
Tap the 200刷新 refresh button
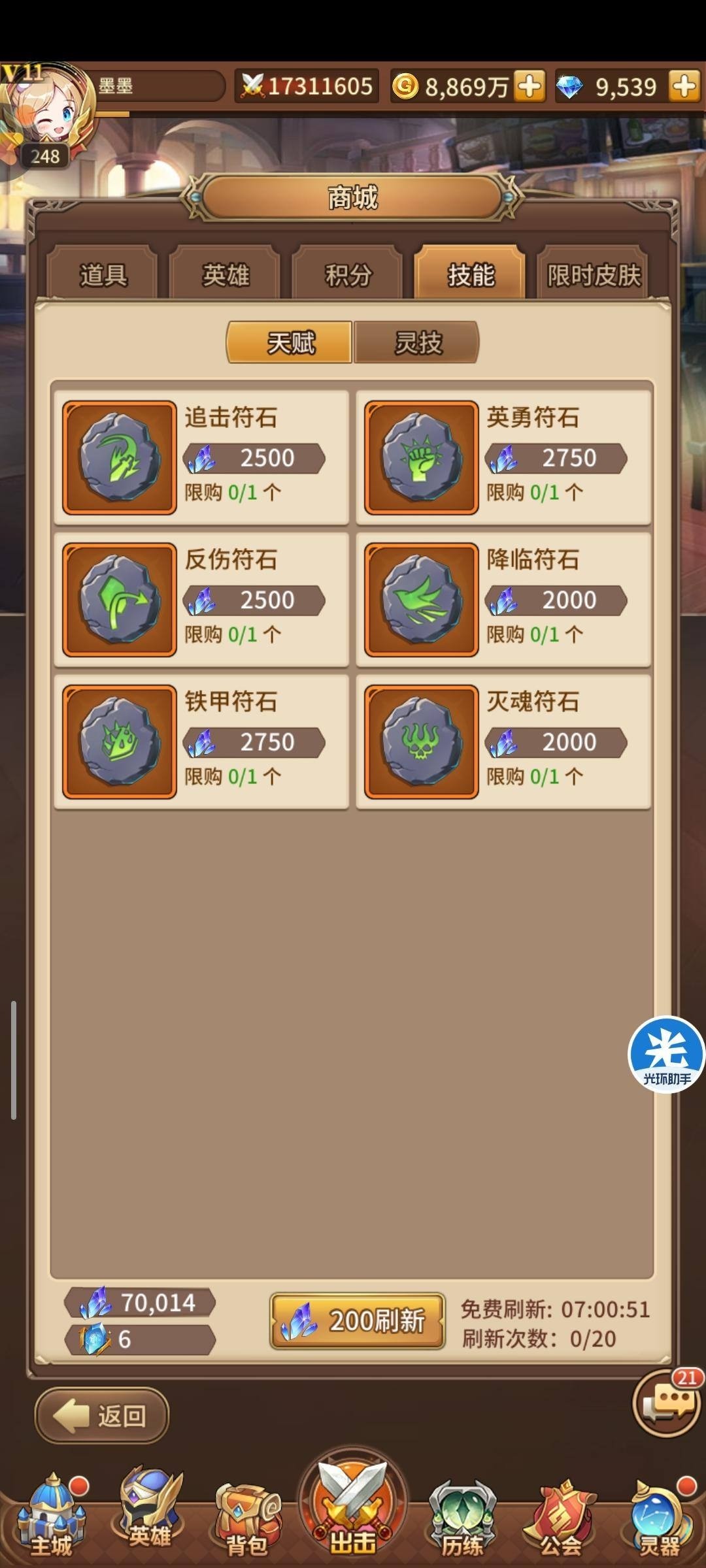(358, 1321)
